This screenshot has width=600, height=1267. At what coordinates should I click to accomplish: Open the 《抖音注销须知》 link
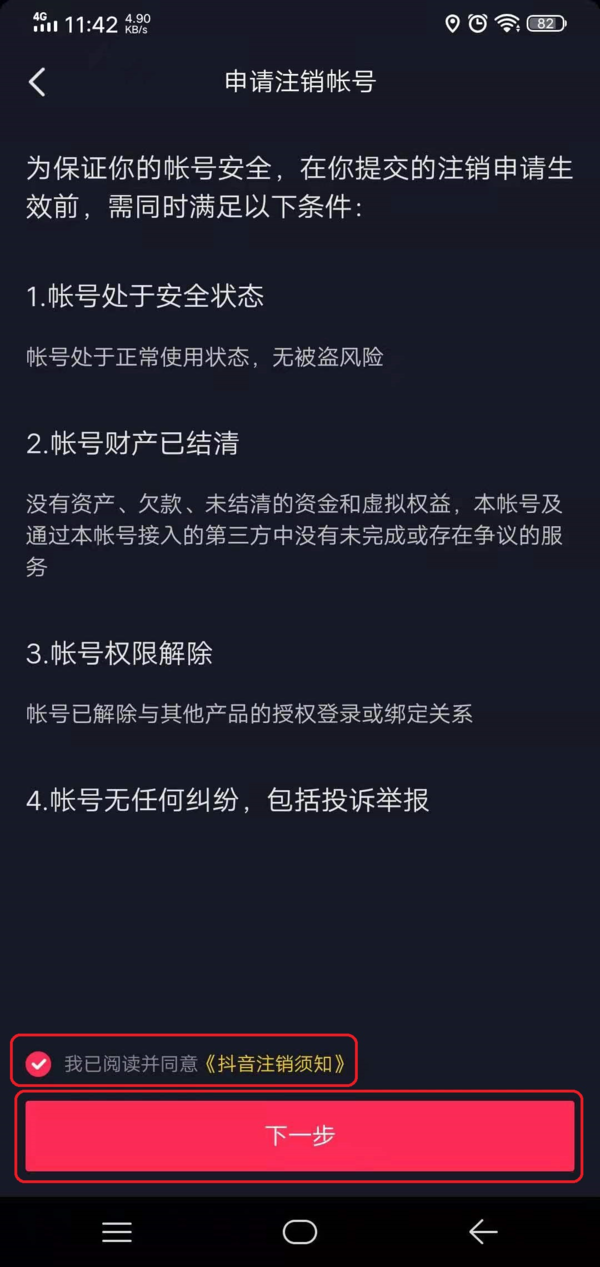click(x=275, y=1064)
